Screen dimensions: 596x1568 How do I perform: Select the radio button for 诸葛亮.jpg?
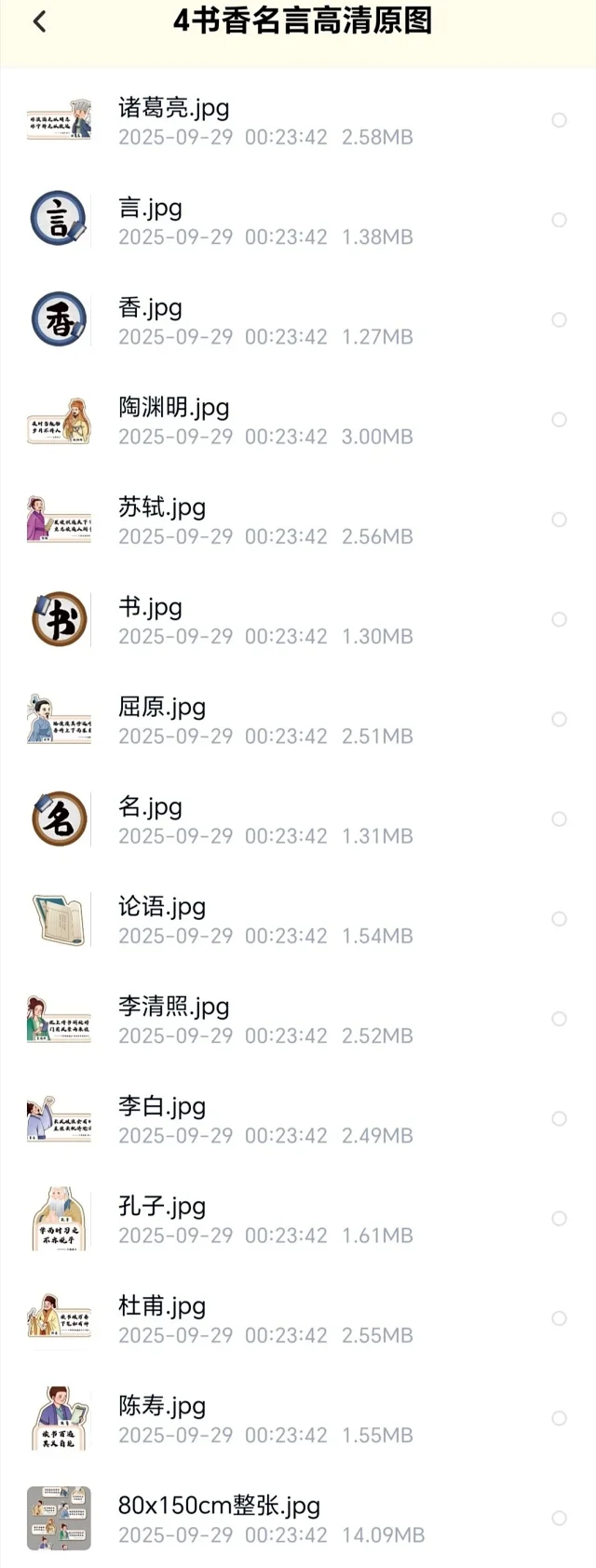559,120
